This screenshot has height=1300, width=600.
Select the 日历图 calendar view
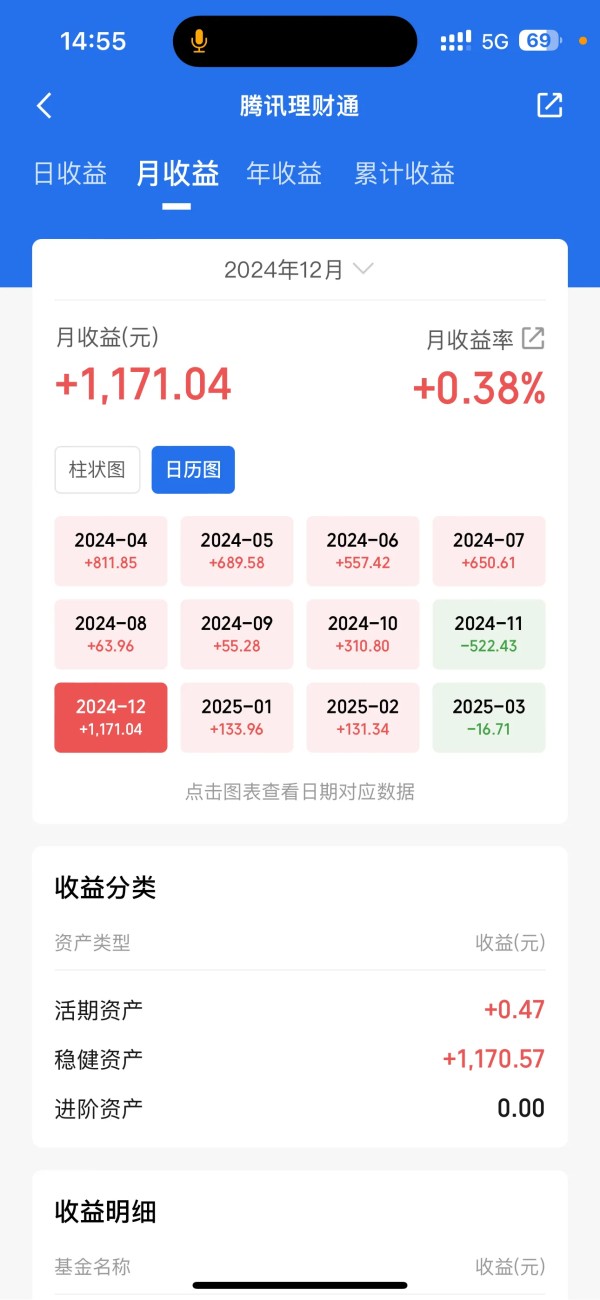193,469
